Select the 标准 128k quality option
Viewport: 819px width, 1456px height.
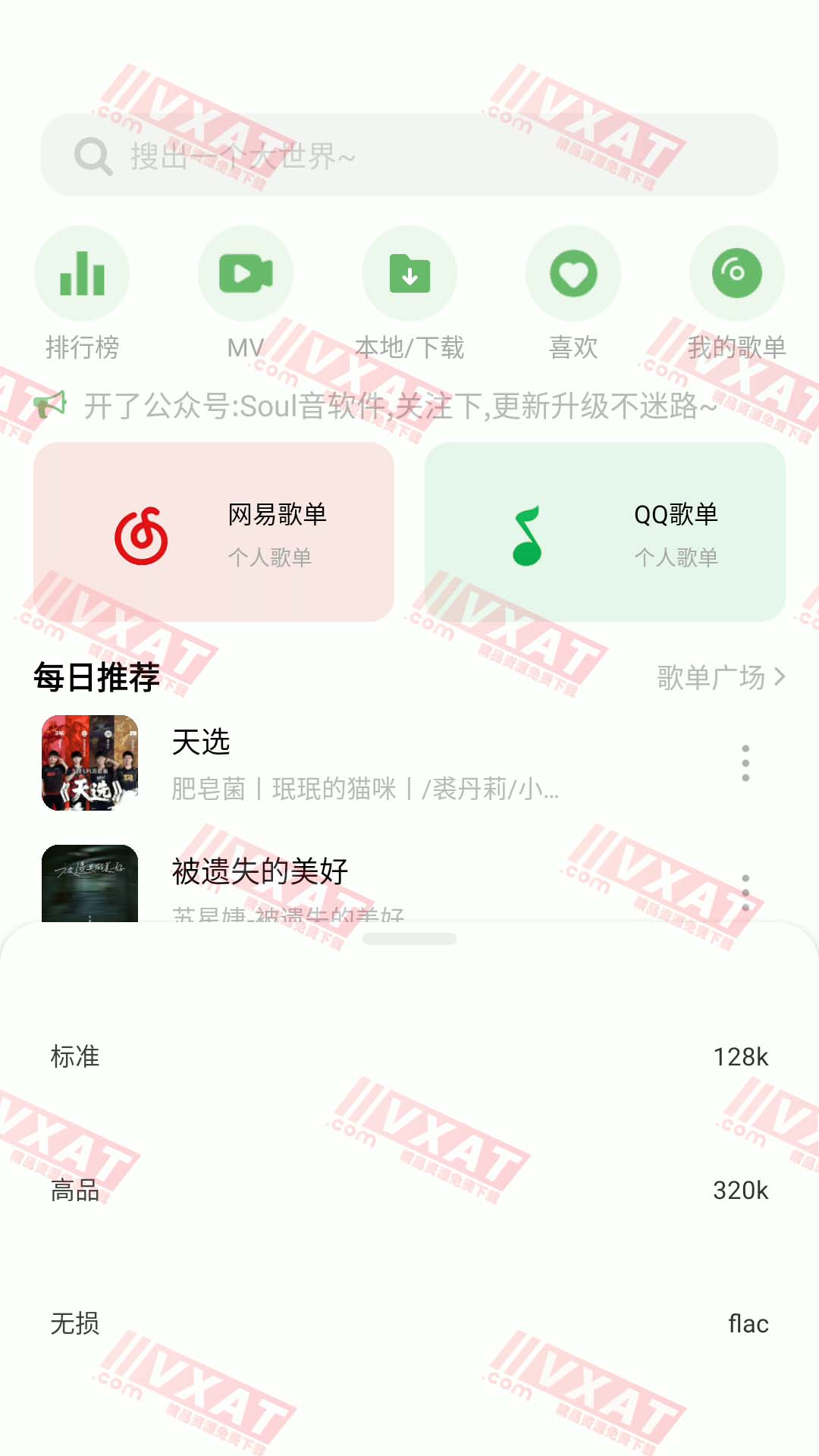coord(409,1056)
